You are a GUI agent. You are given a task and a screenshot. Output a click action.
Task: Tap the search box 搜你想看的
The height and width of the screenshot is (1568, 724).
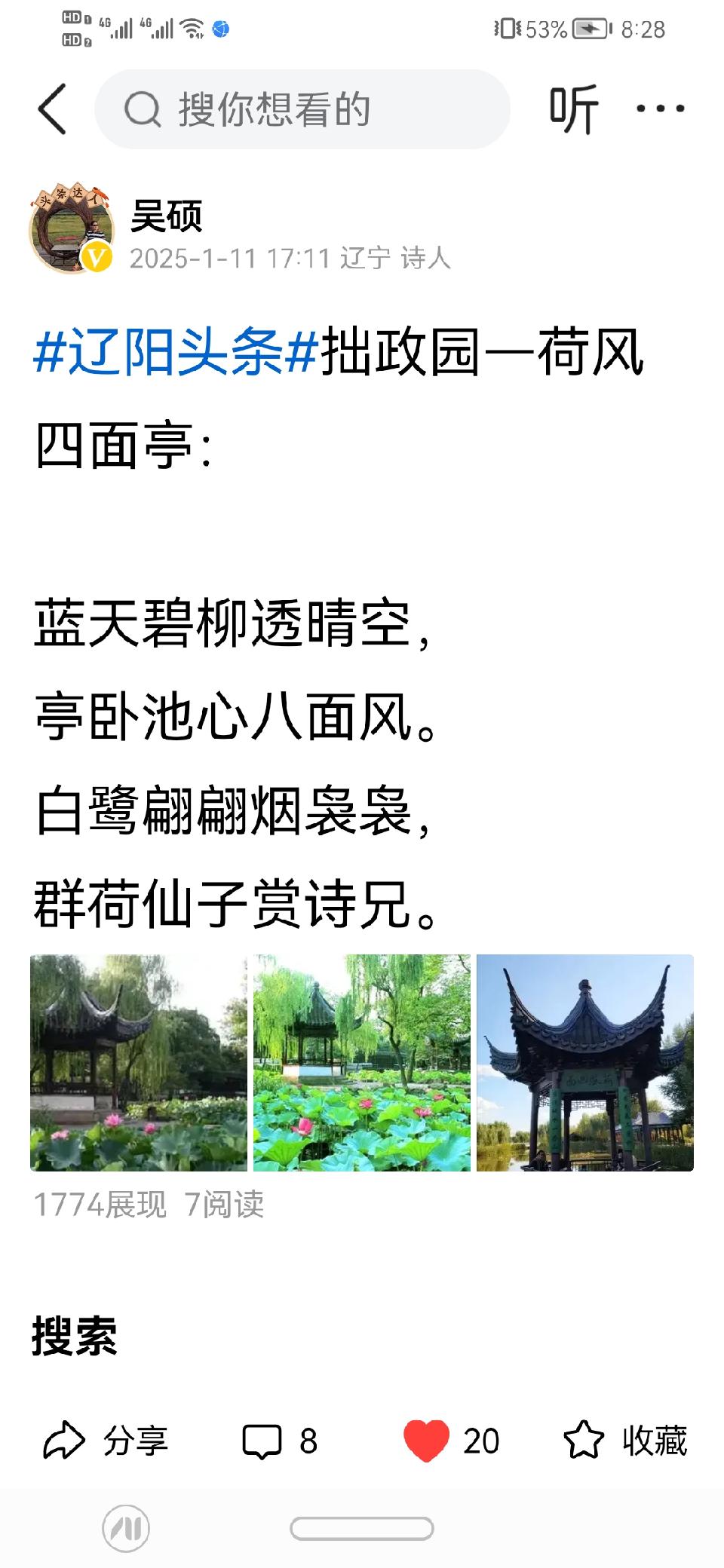(302, 109)
